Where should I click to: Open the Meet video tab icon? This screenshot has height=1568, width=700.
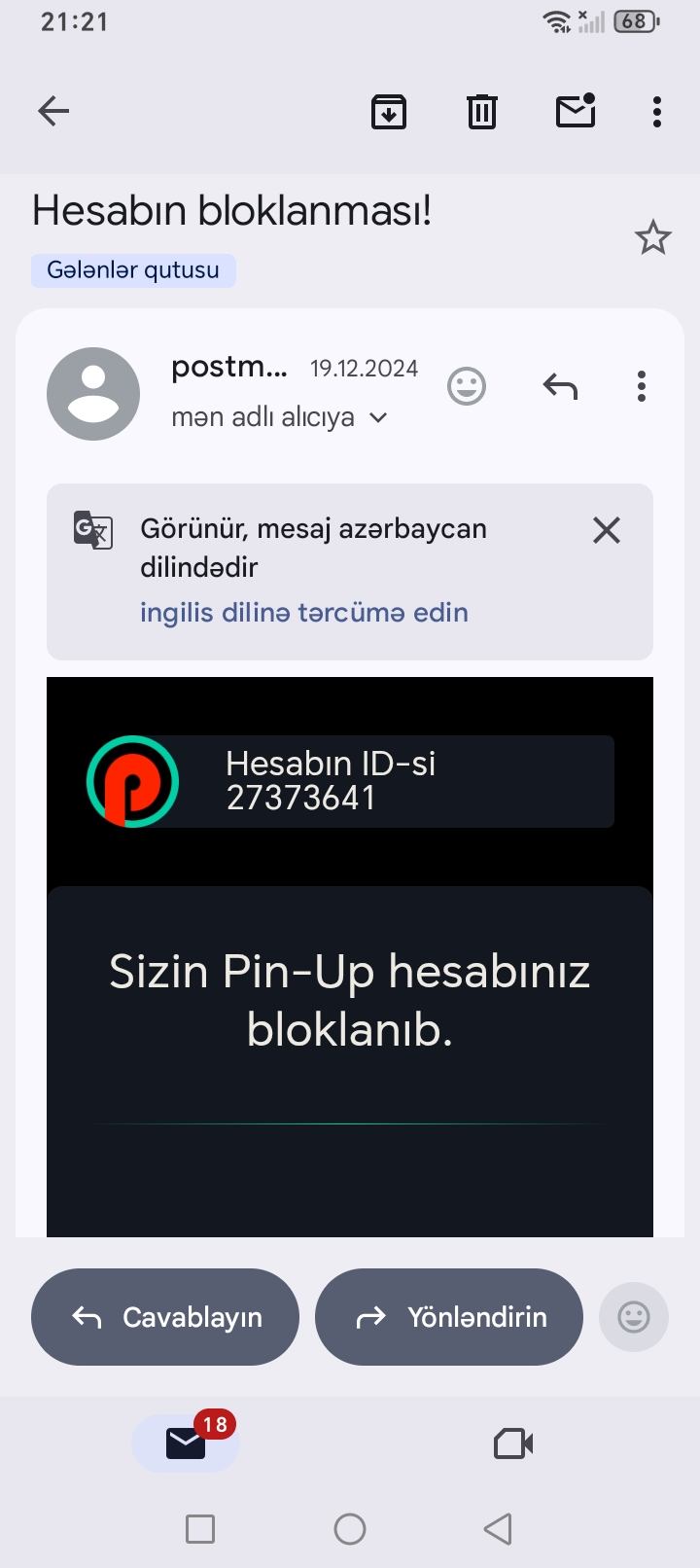tap(513, 1443)
